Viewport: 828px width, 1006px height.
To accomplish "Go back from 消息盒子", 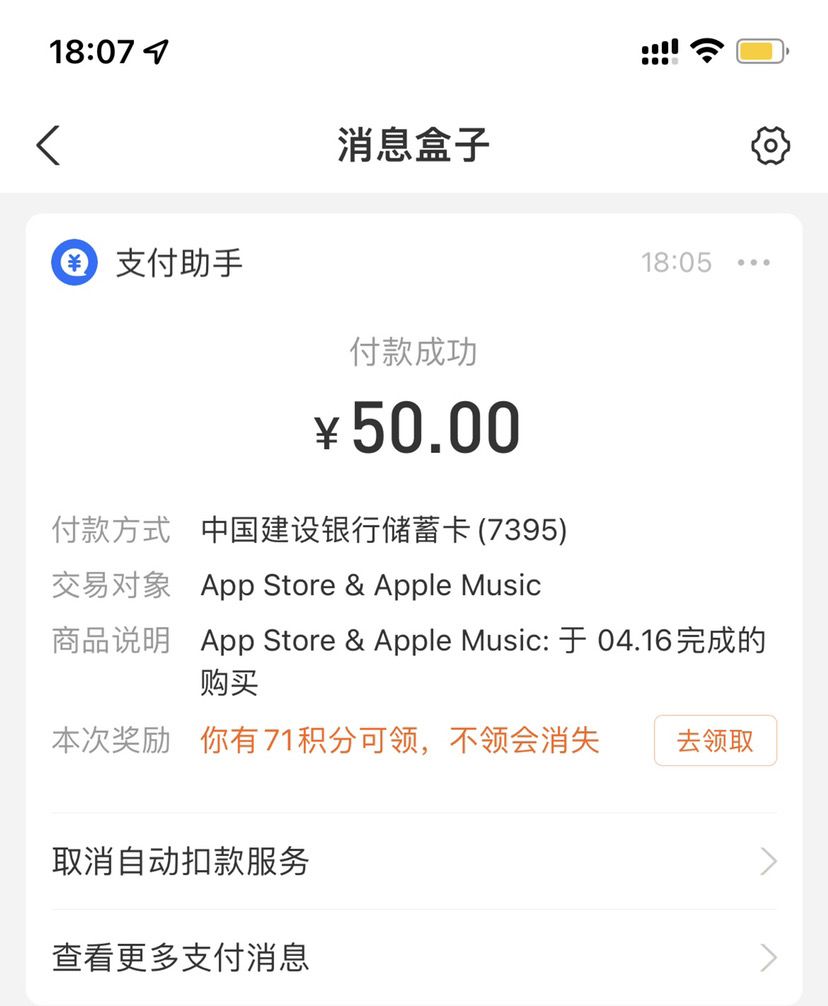I will (48, 146).
